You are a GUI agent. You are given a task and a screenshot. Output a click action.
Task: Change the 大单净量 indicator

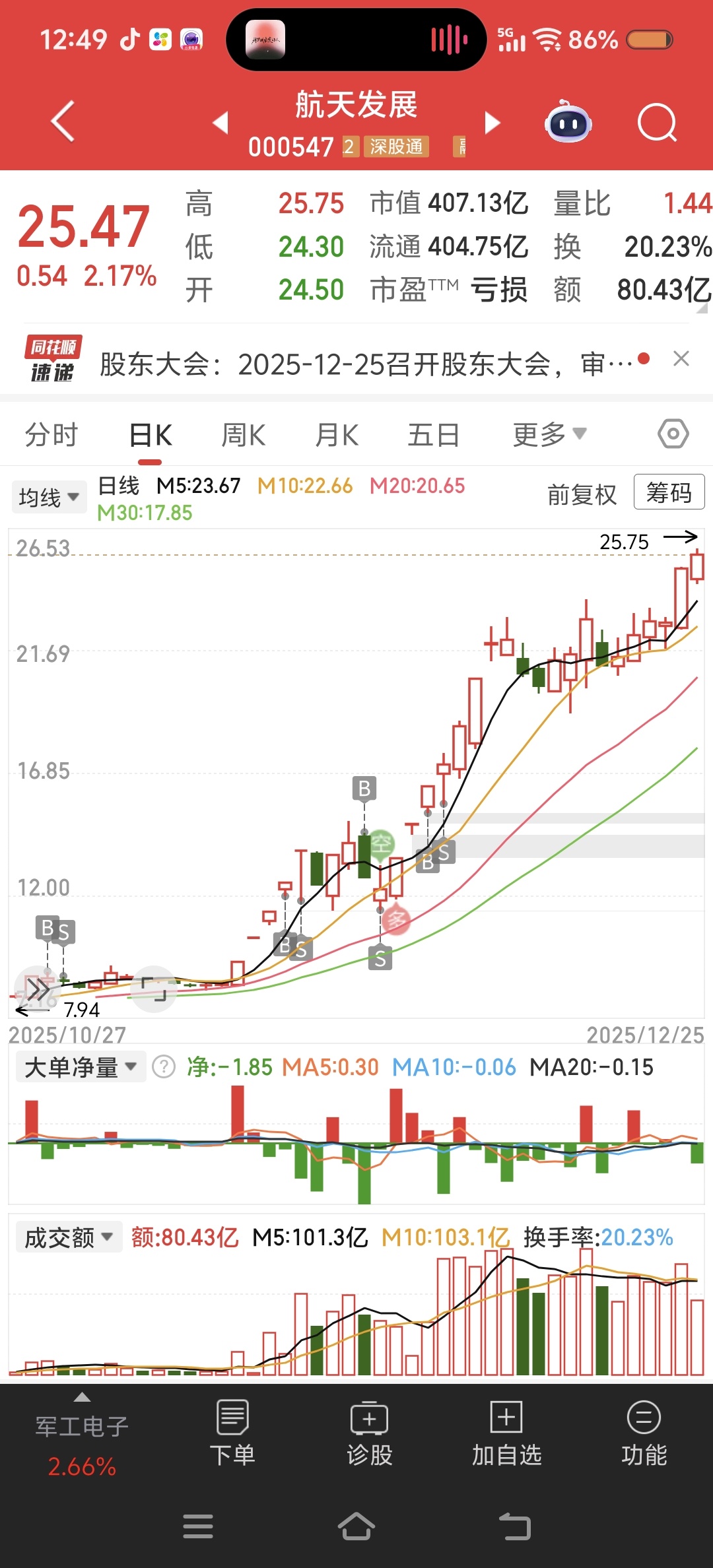pos(80,1067)
